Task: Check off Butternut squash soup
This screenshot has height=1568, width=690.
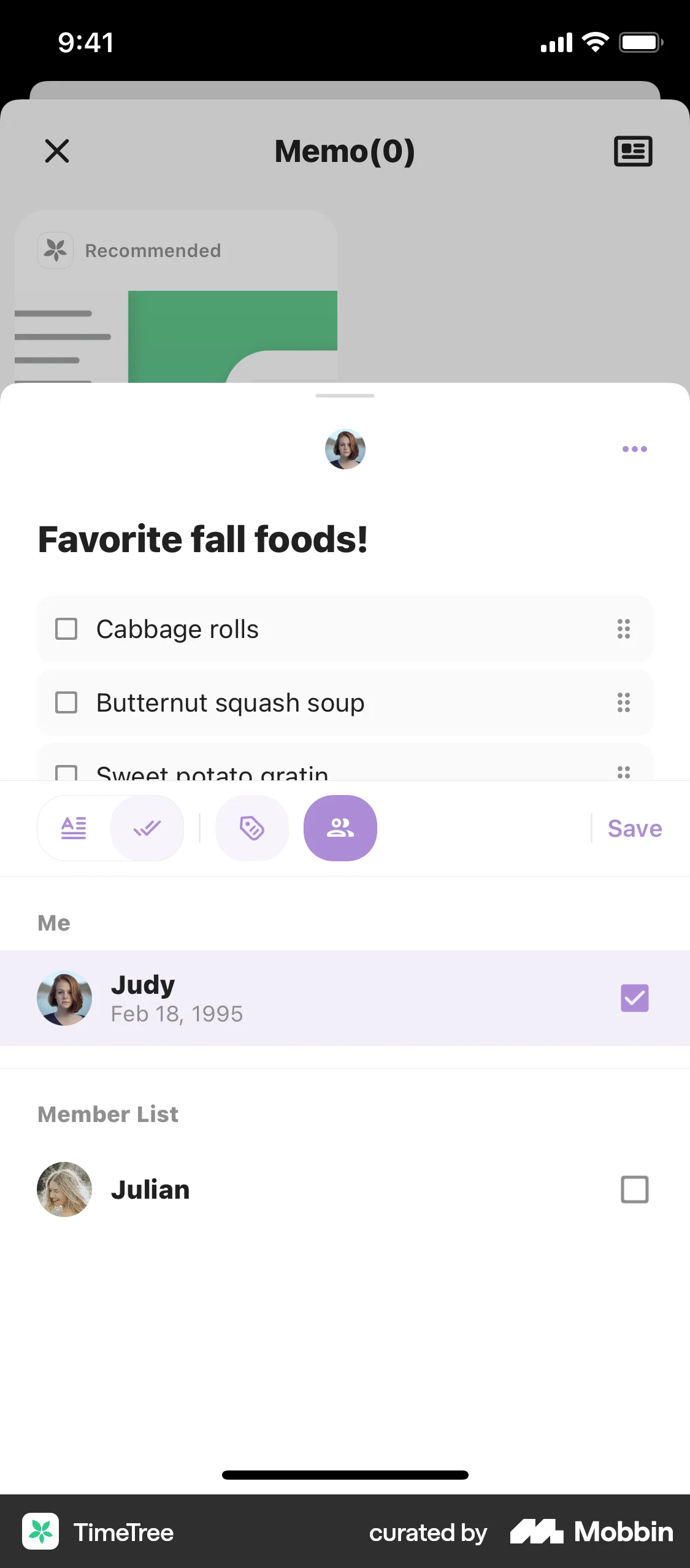Action: tap(66, 702)
